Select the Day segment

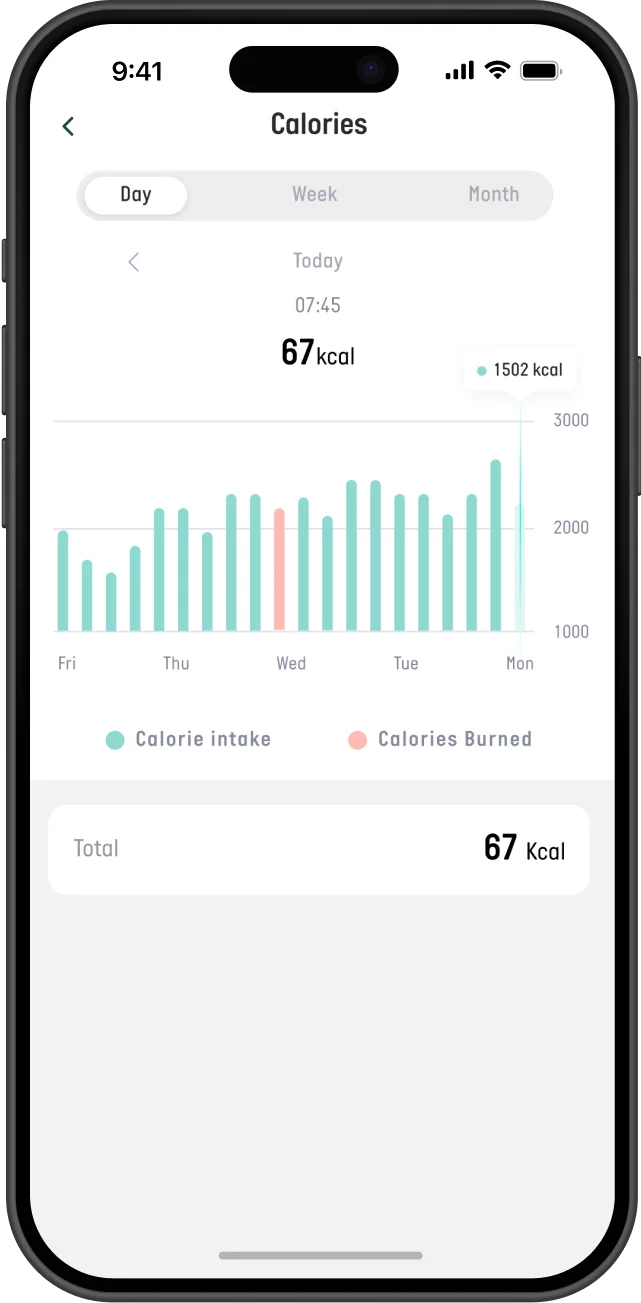[x=136, y=195]
